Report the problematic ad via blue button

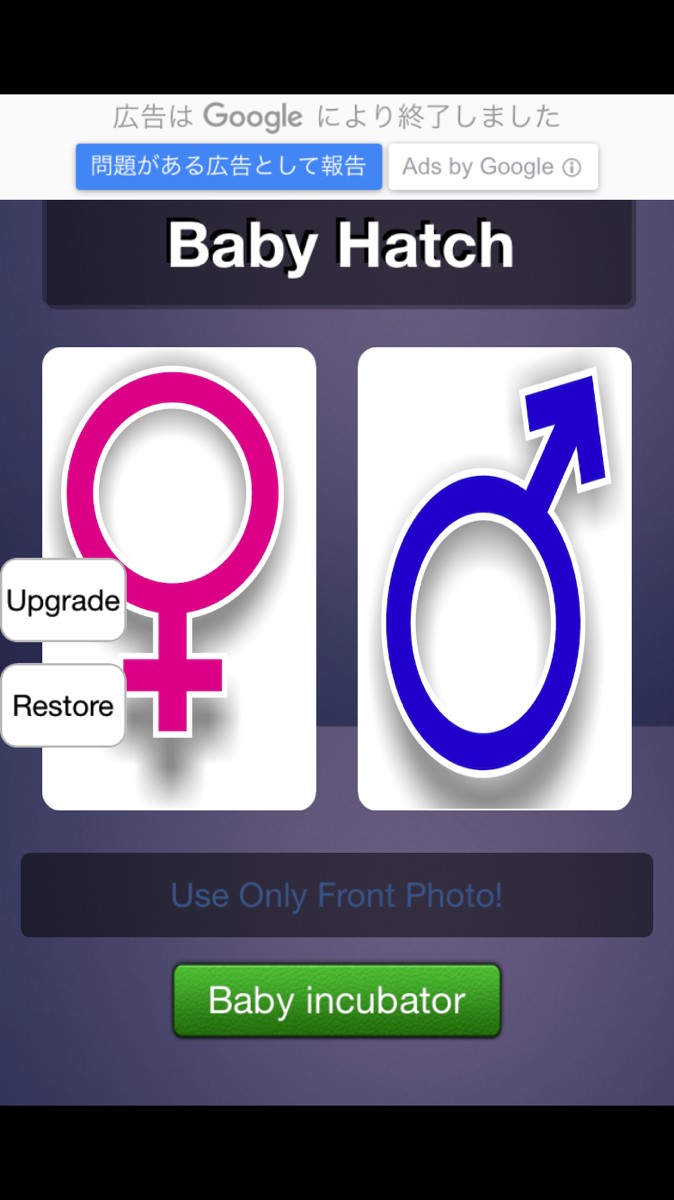[229, 166]
